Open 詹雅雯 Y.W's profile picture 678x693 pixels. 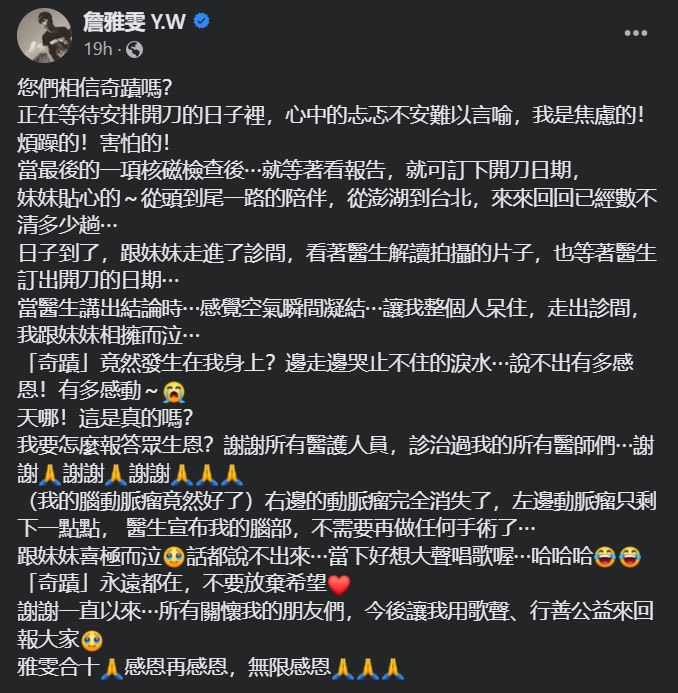pos(40,34)
